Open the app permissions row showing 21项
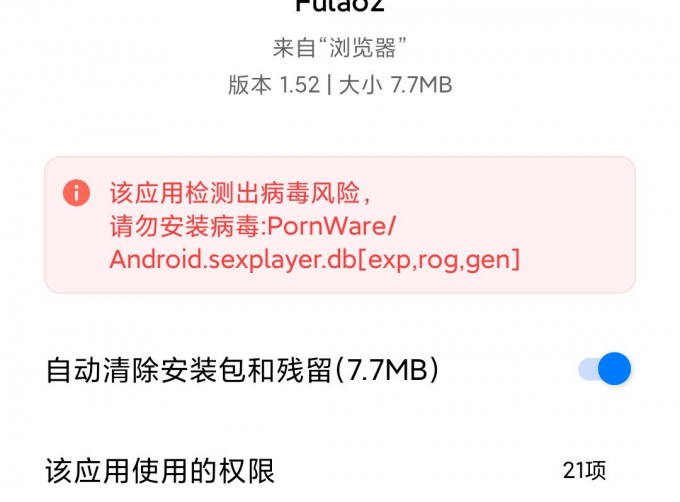This screenshot has width=680, height=502. pyautogui.click(x=340, y=470)
